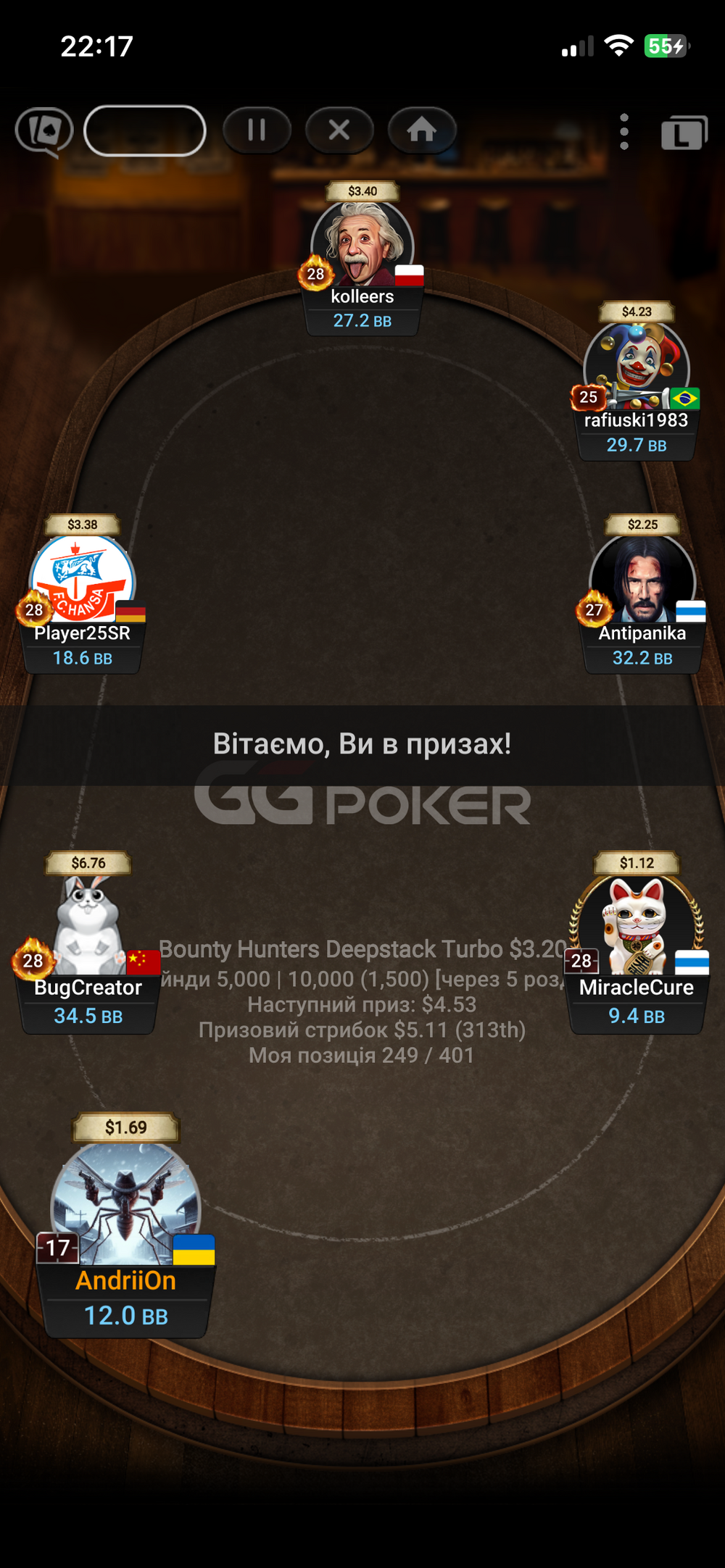Tap the empty rounded field at top
Image resolution: width=725 pixels, height=1568 pixels.
click(x=145, y=130)
